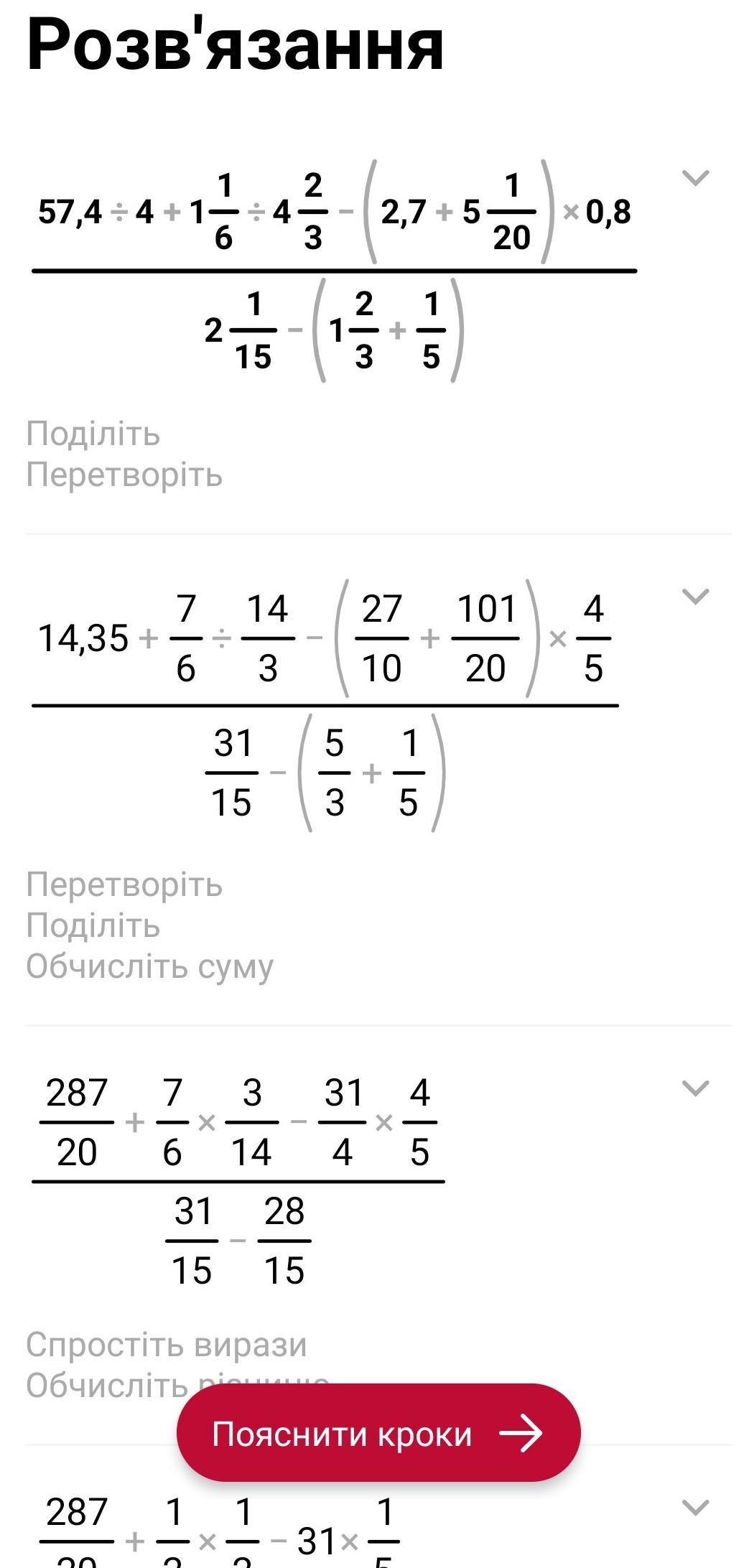
Task: Expand the step starting with 14,35
Action: (x=694, y=596)
